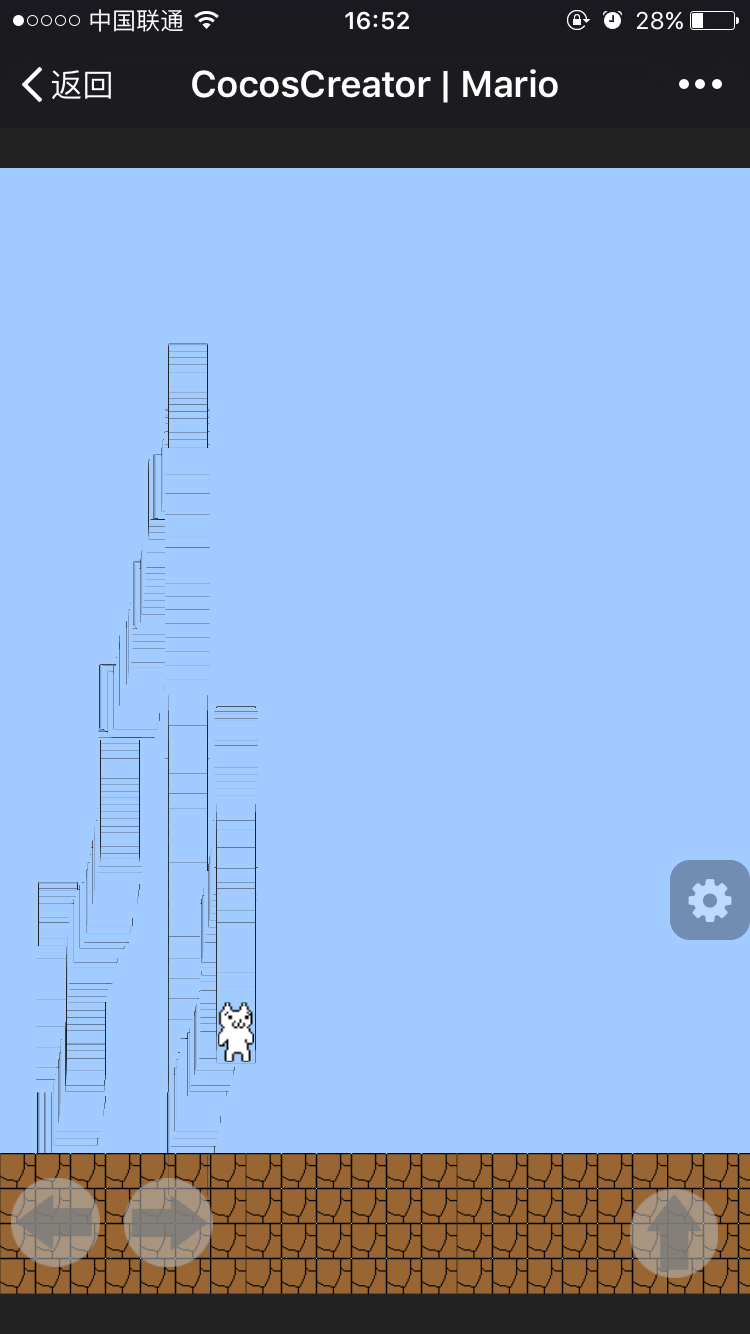Open the three-dot overflow menu
The height and width of the screenshot is (1334, 750).
[700, 85]
